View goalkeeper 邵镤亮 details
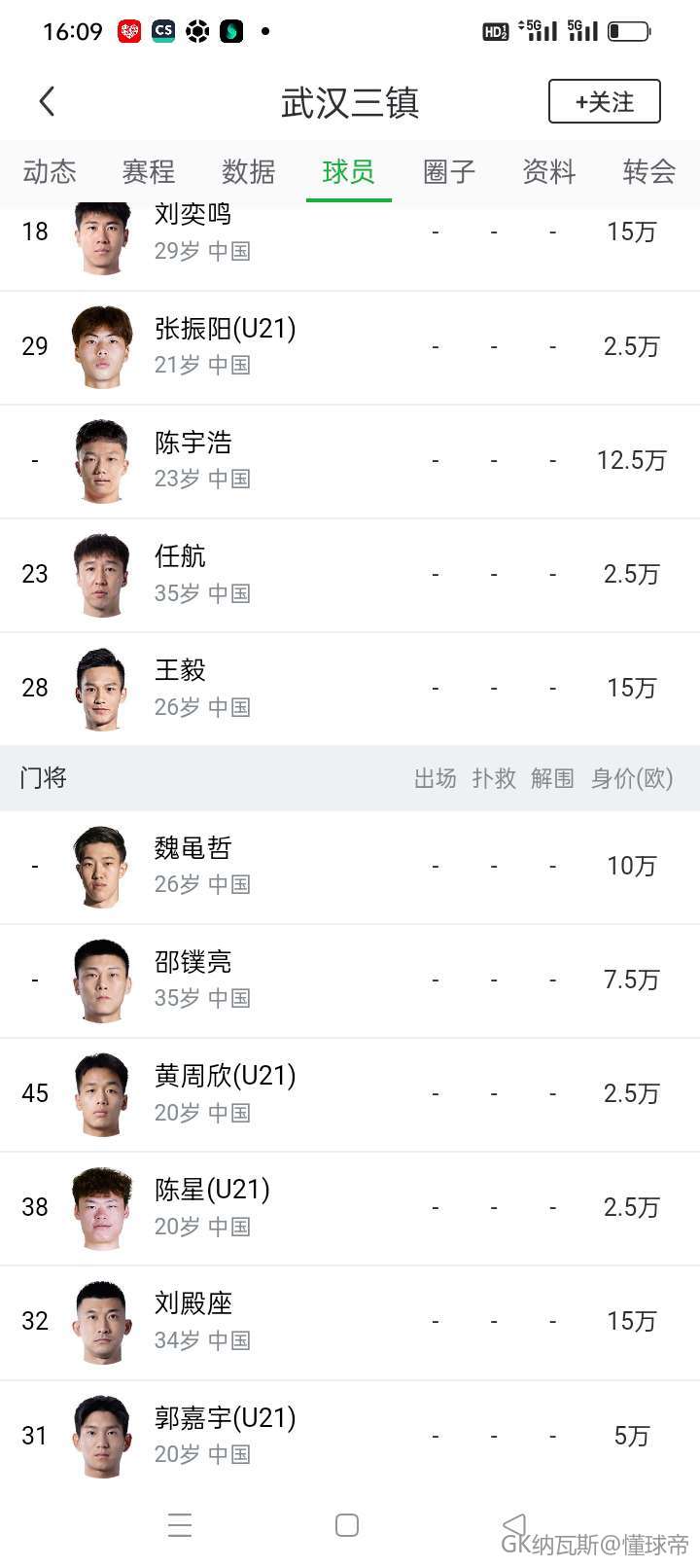 click(x=350, y=980)
